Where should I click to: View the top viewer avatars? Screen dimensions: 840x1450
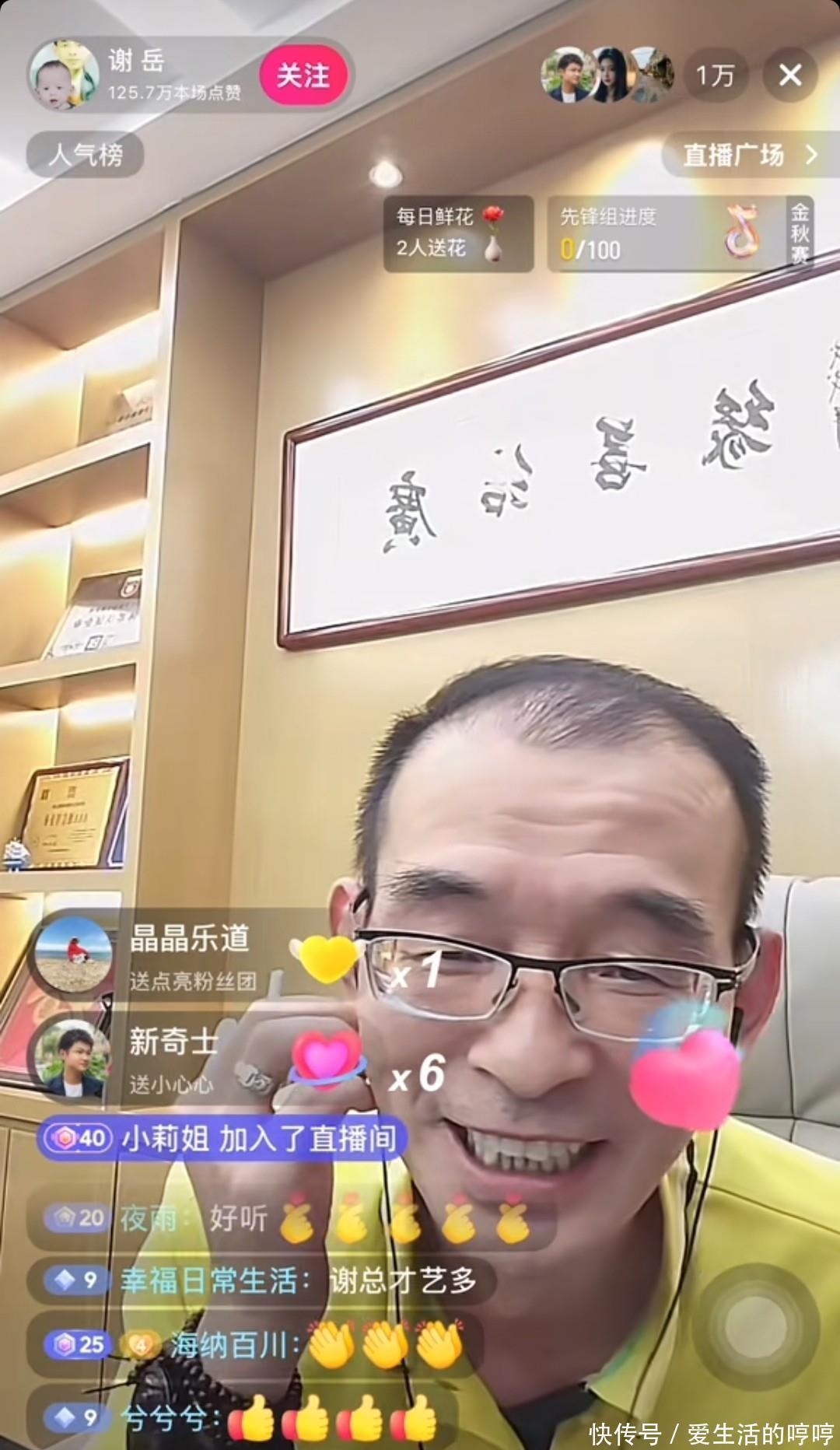pyautogui.click(x=608, y=75)
